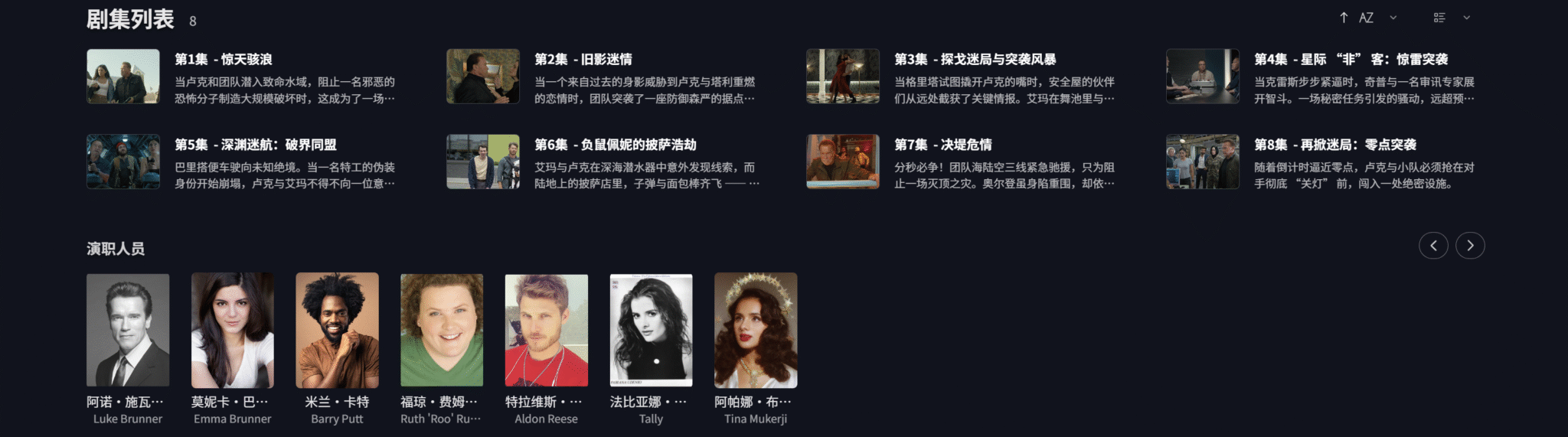
Task: Show previous cast members
Action: (1433, 246)
